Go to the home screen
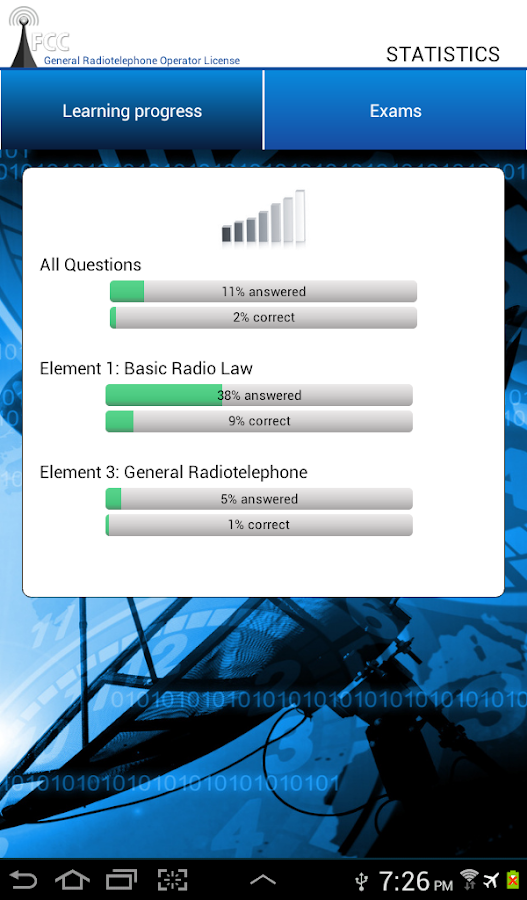 (x=72, y=879)
